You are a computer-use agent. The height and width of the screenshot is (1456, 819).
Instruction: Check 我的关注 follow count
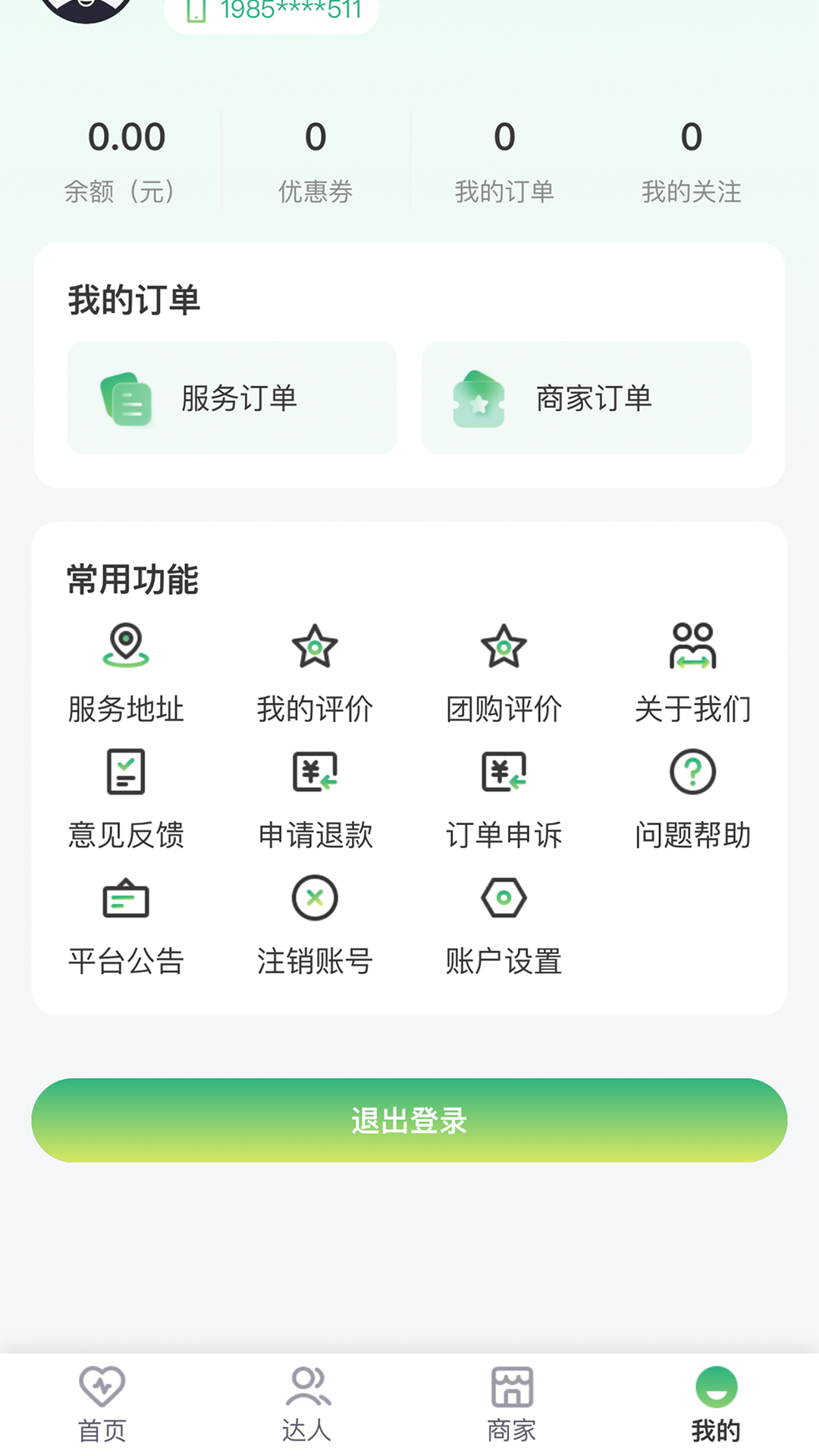[692, 159]
